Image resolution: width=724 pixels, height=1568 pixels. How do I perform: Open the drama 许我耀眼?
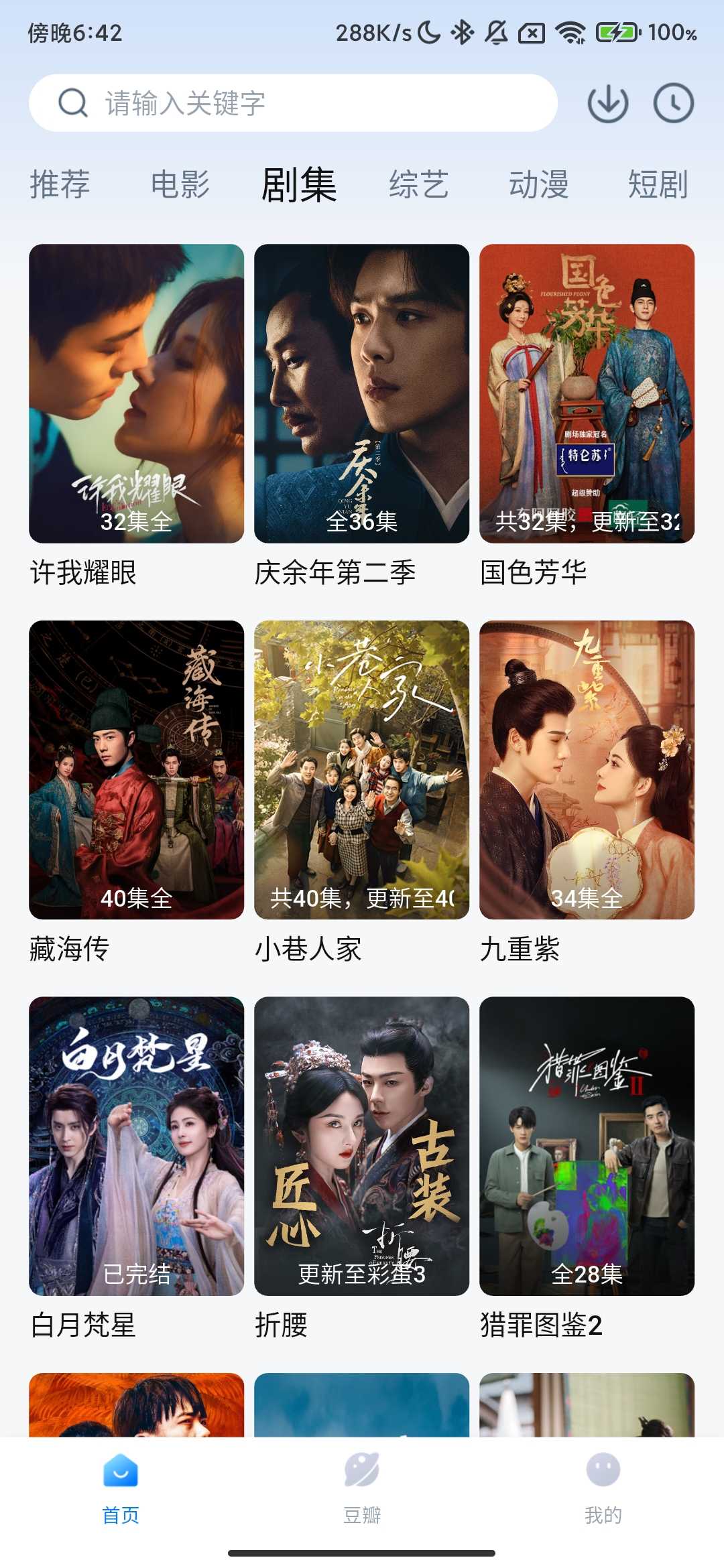tap(136, 393)
